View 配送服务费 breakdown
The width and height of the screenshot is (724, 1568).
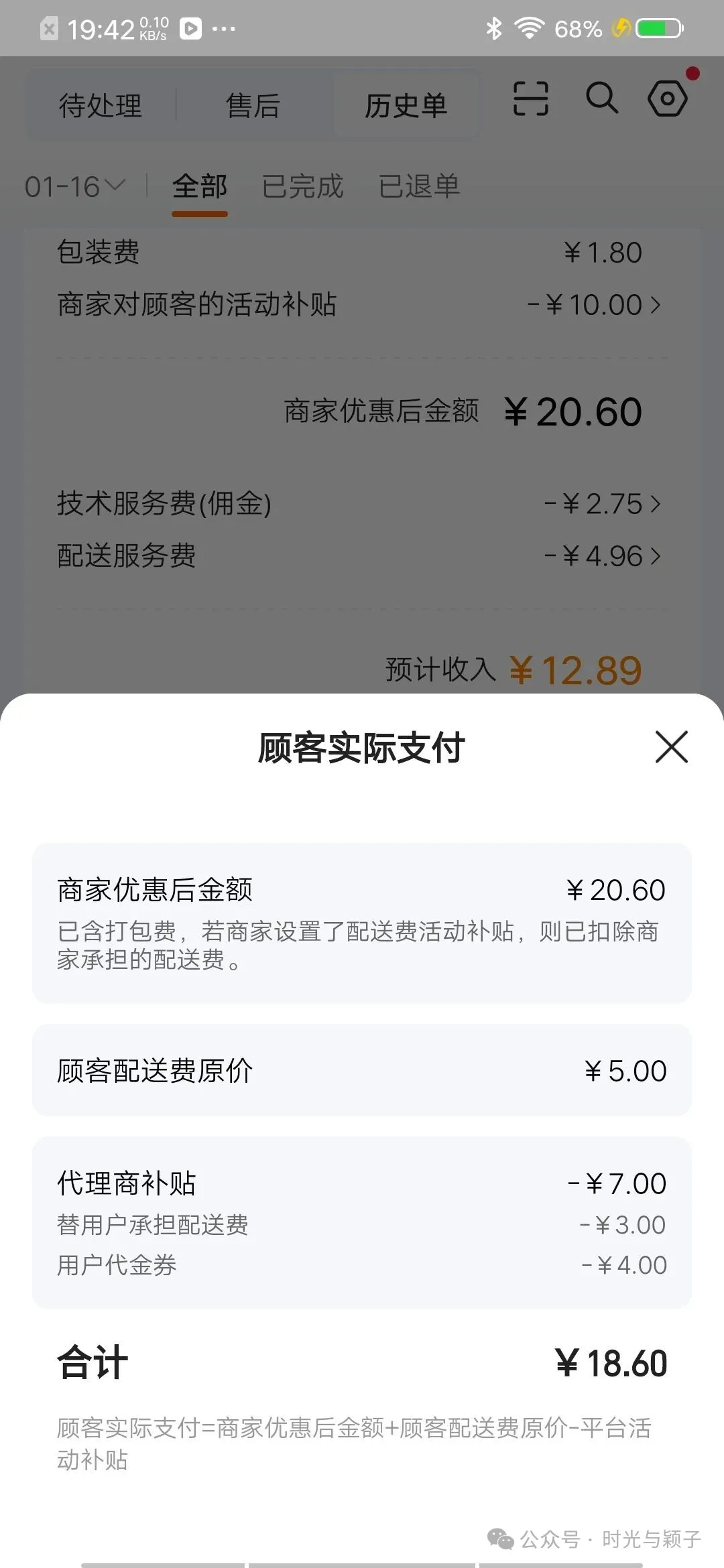[x=601, y=556]
